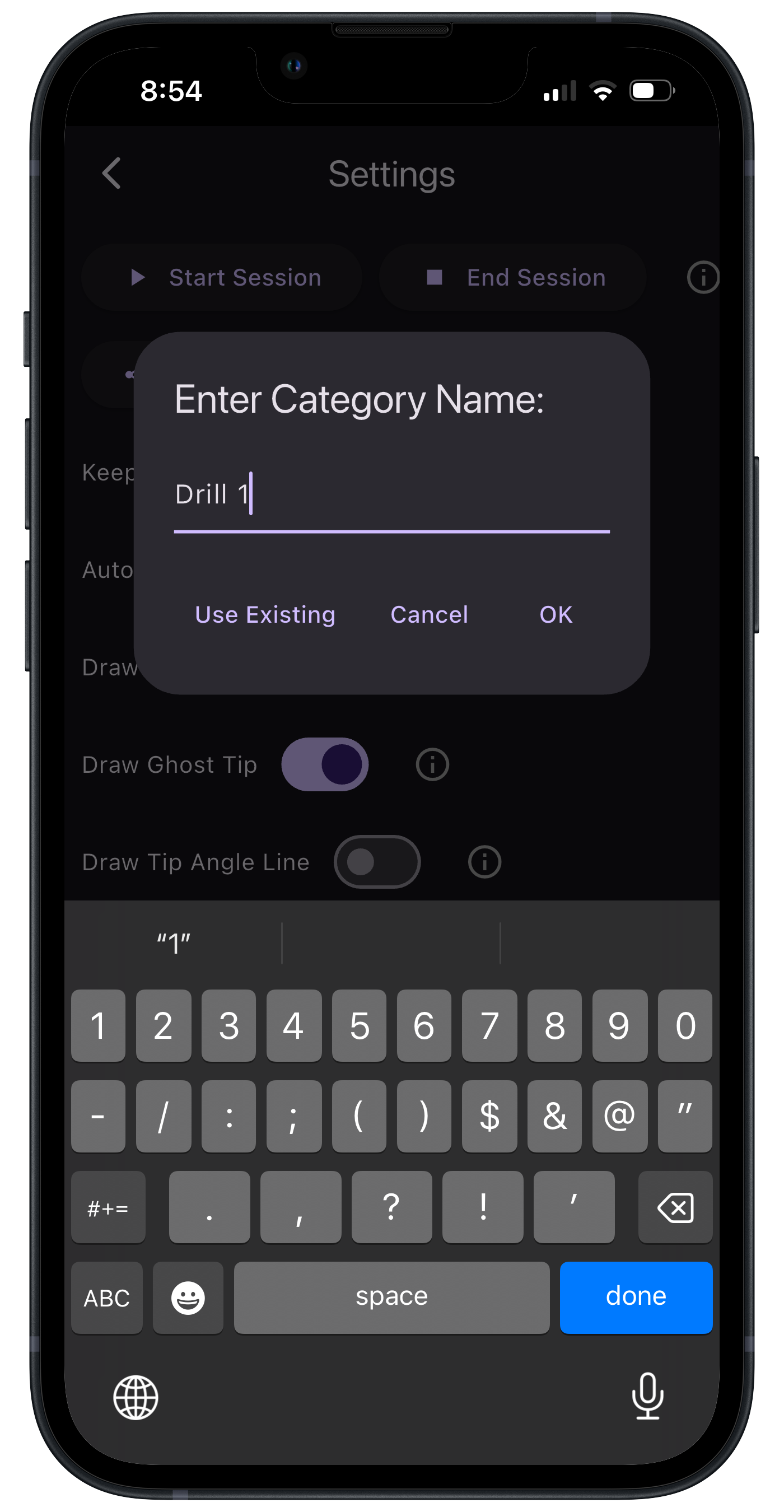Tap the category name text field
This screenshot has height=1512, width=784.
[x=391, y=495]
